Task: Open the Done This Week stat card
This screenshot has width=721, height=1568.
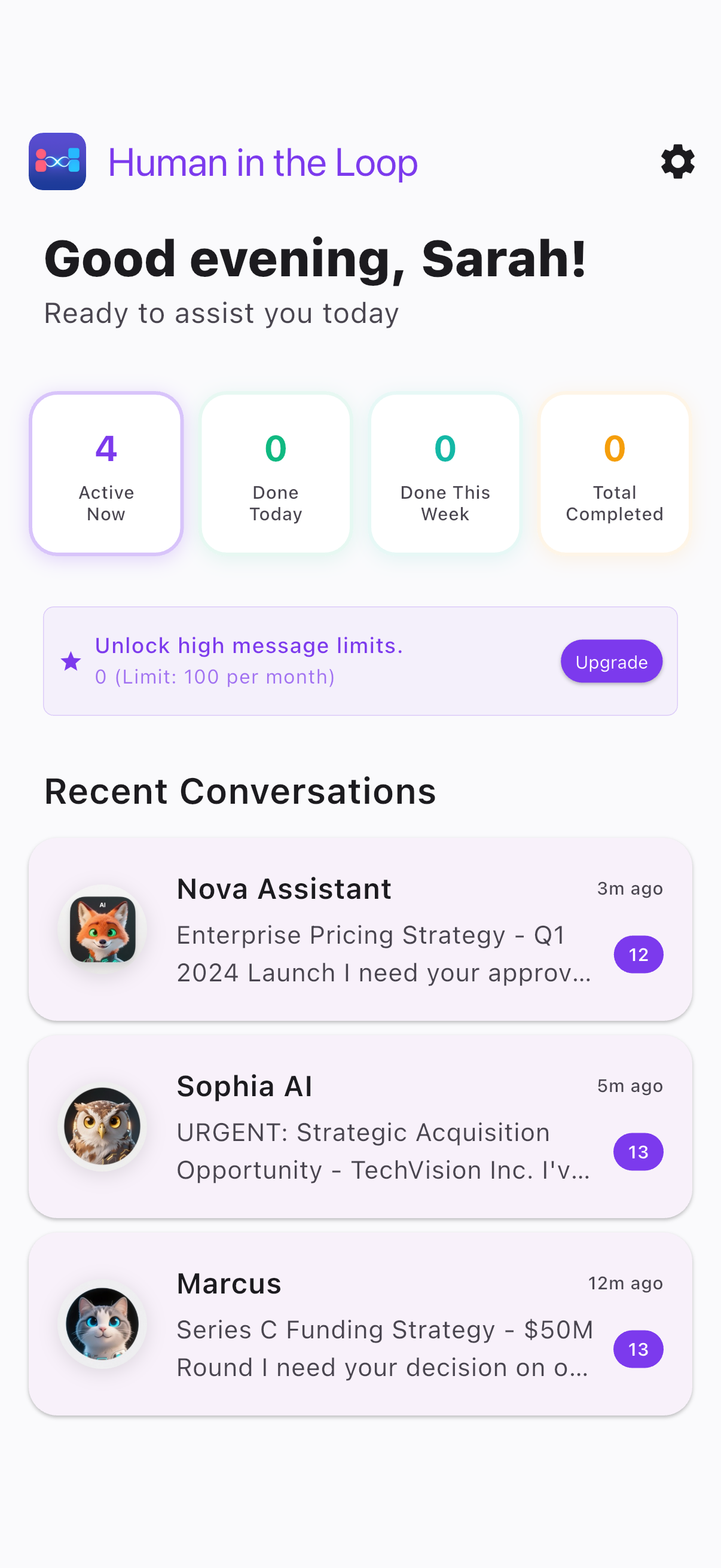Action: (x=445, y=473)
